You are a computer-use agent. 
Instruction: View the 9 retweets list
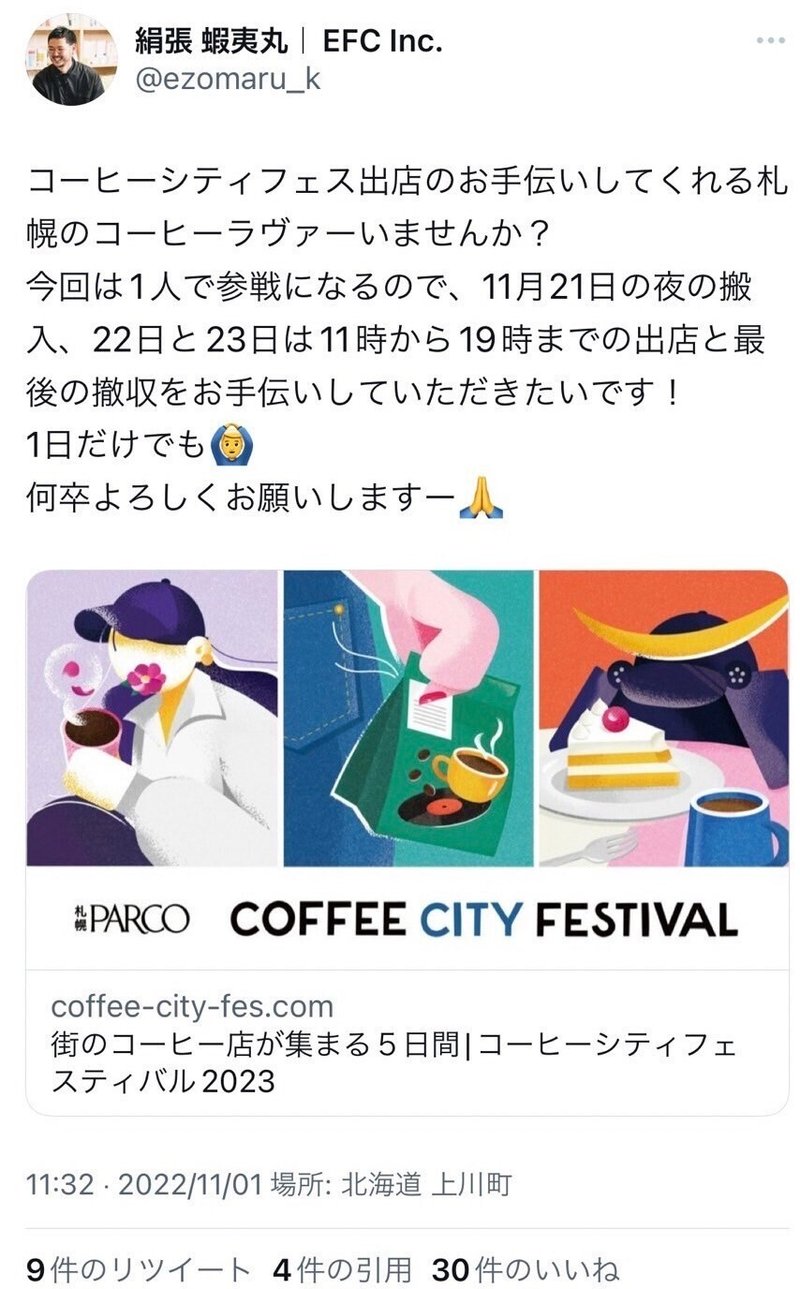[x=138, y=1270]
